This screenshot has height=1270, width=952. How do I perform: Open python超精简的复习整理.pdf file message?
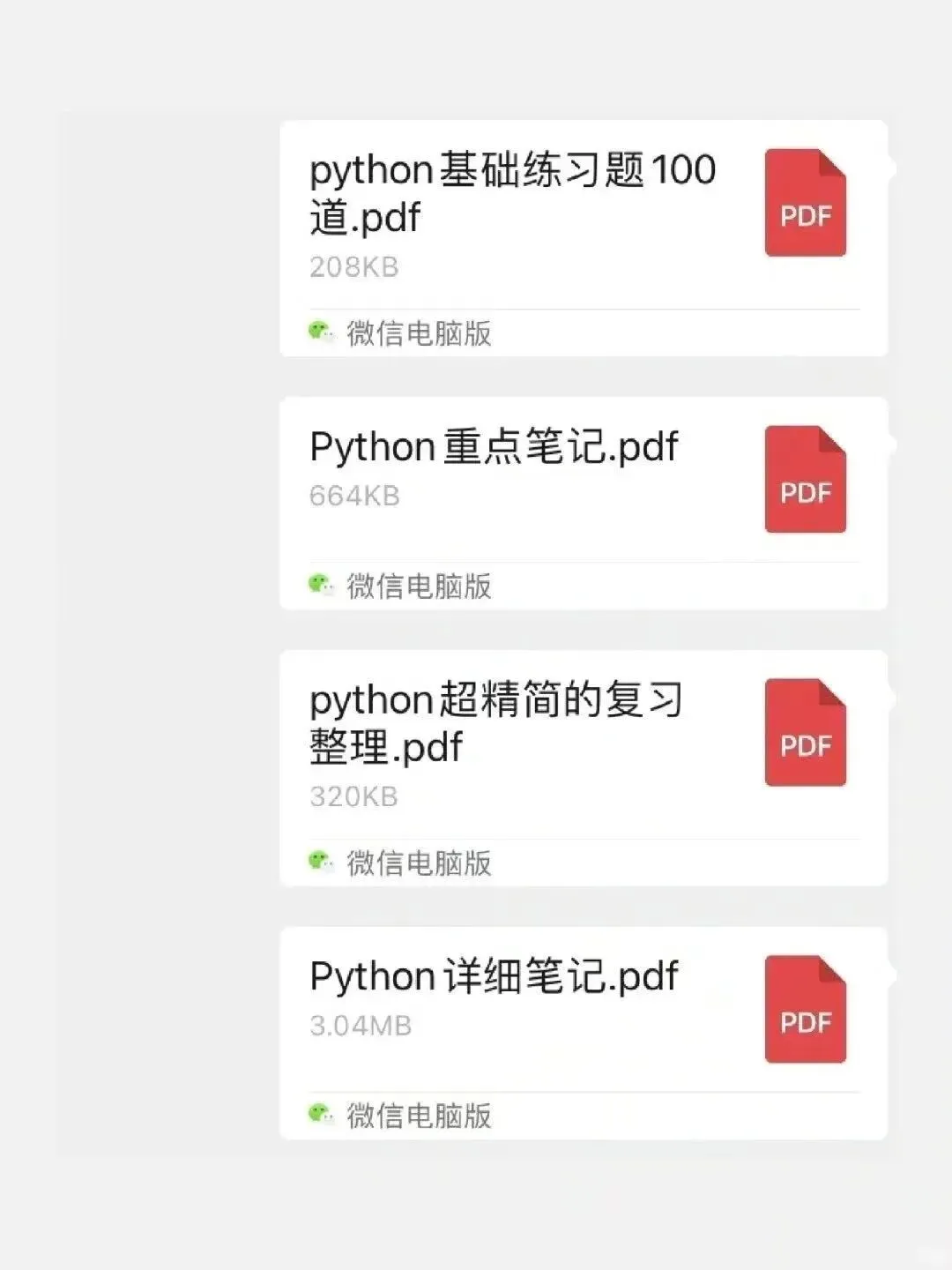(584, 768)
